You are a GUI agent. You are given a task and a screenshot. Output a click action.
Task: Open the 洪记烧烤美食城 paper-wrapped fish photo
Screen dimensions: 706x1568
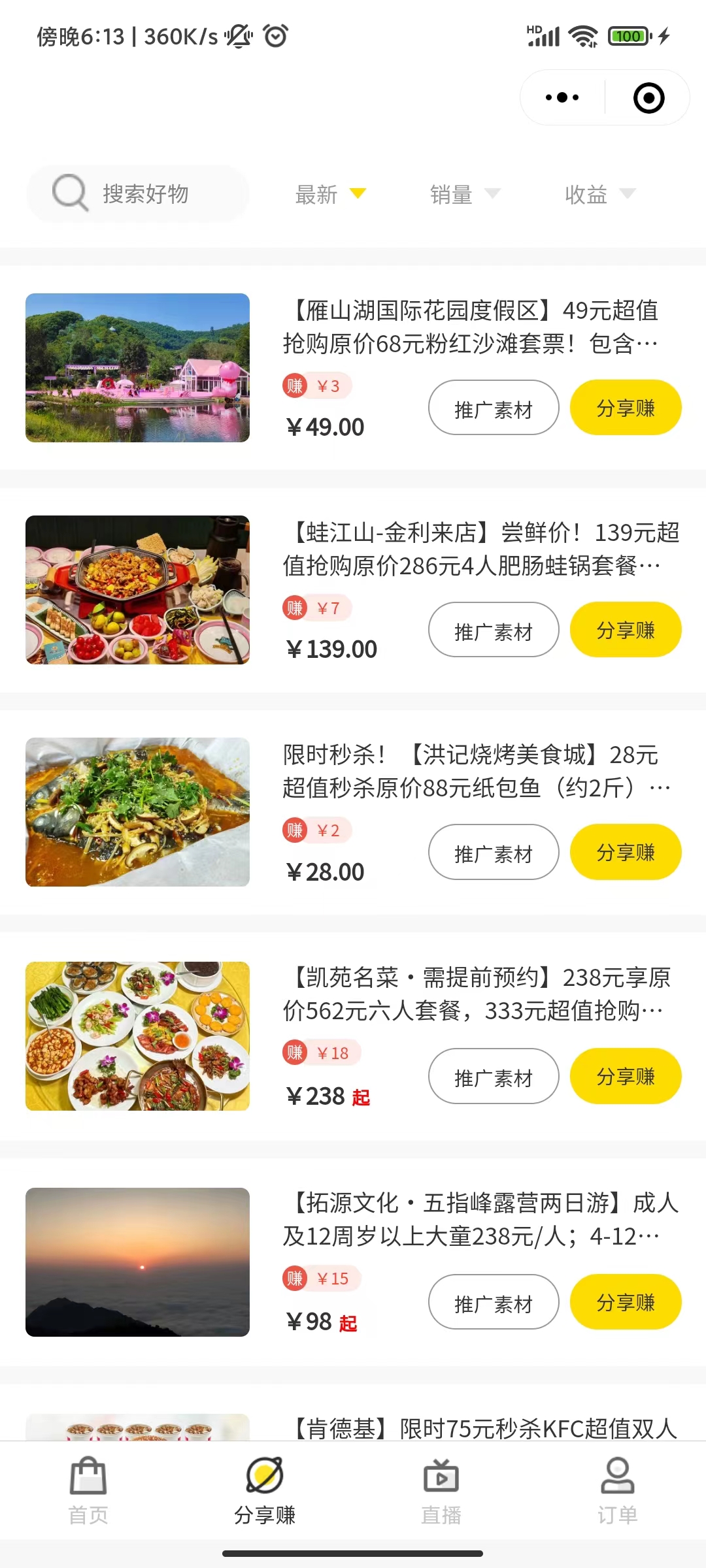(x=137, y=812)
